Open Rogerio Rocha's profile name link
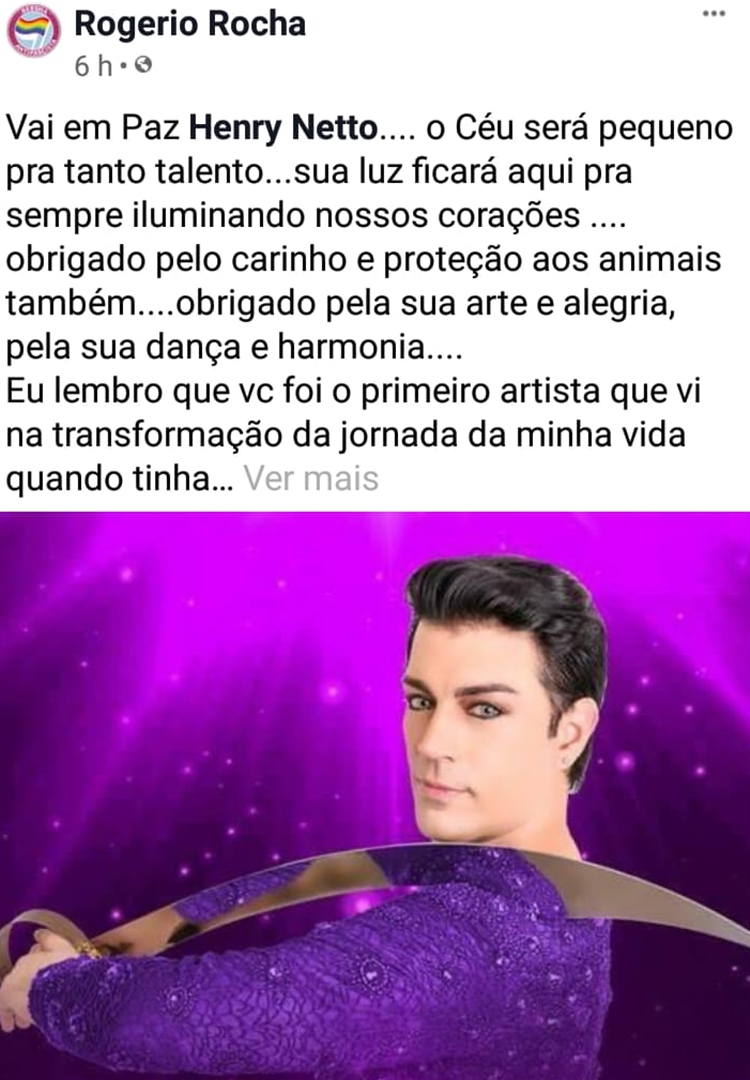Viewport: 750px width, 1080px height. tap(190, 23)
